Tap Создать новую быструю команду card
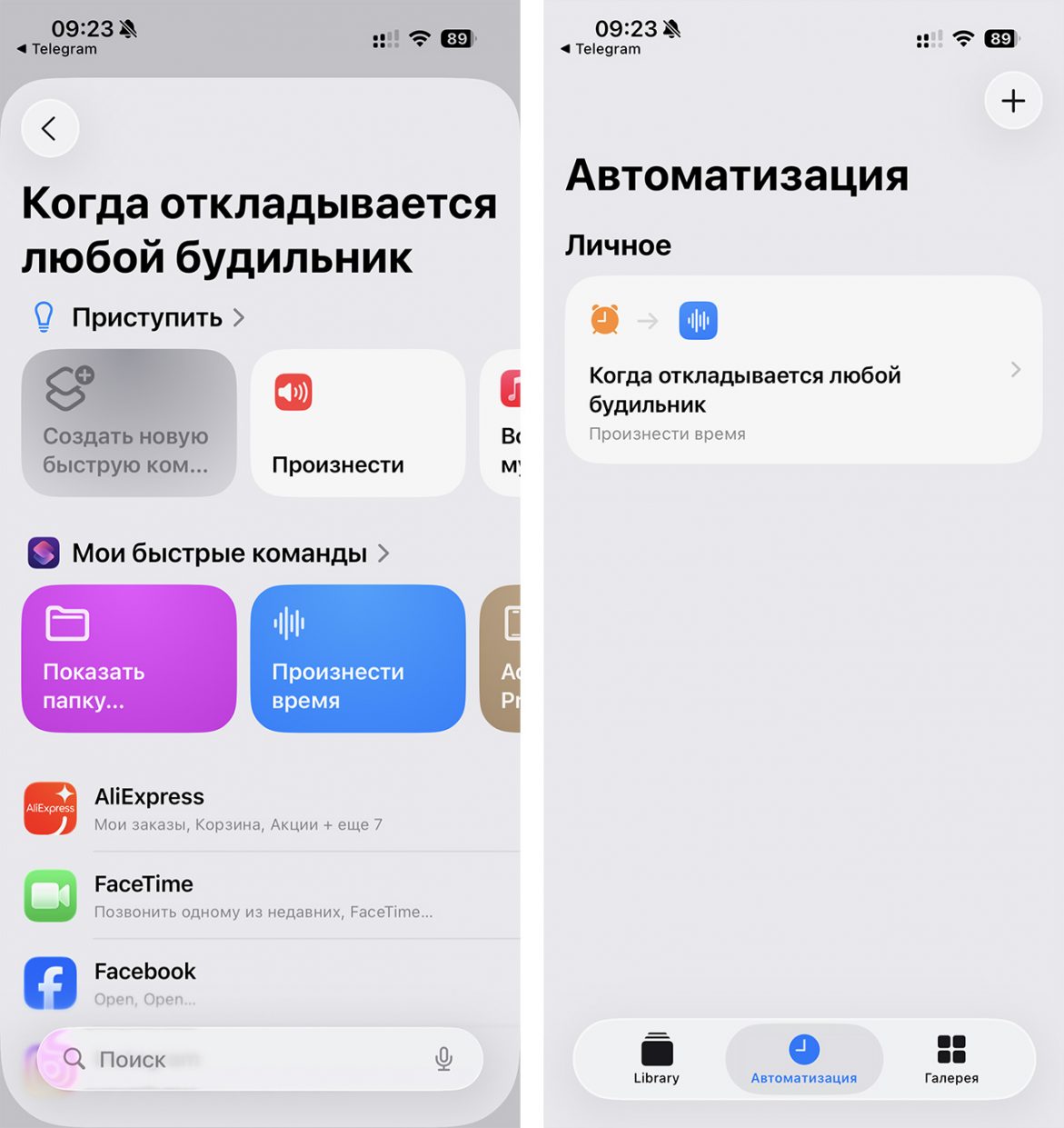The image size is (1064, 1128). click(128, 423)
